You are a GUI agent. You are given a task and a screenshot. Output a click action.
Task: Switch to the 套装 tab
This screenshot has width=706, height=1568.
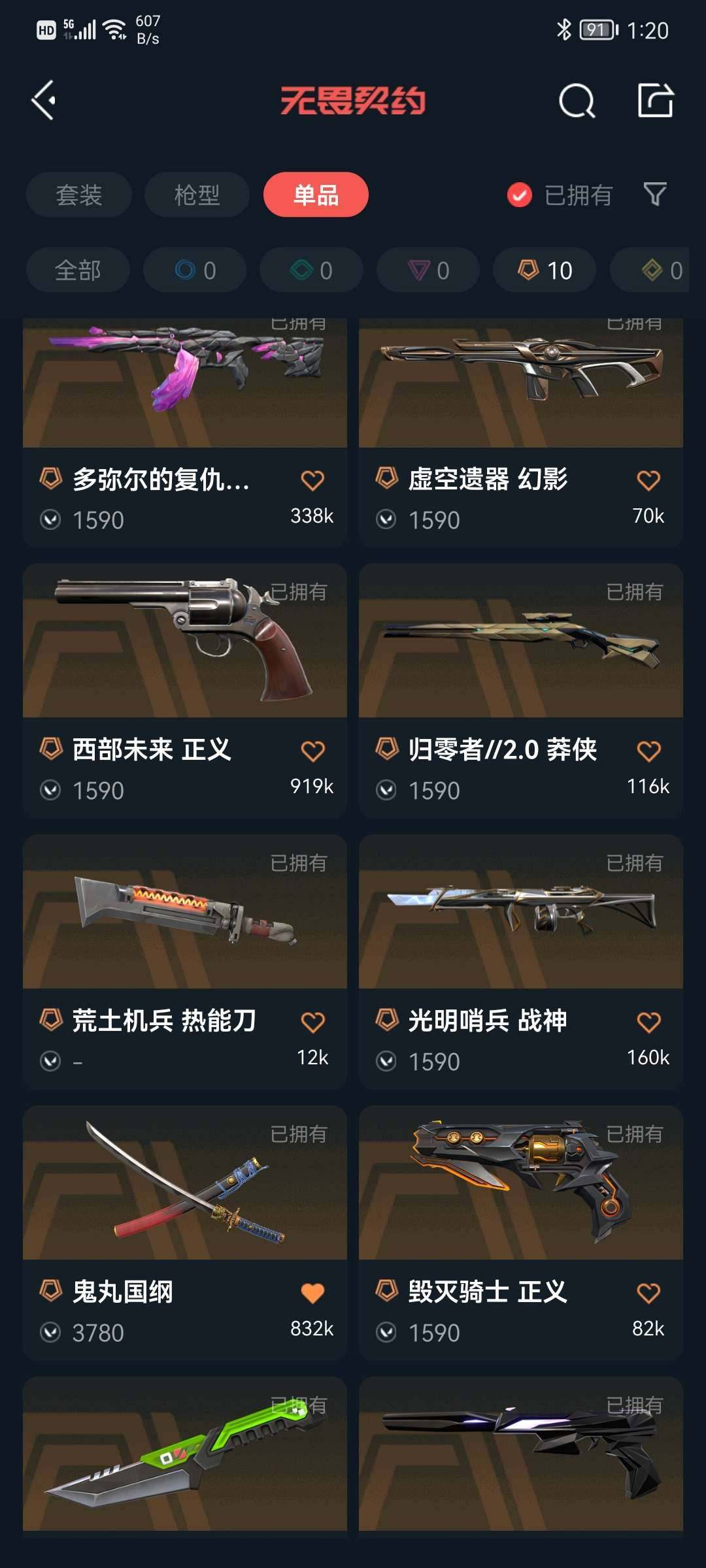click(78, 194)
